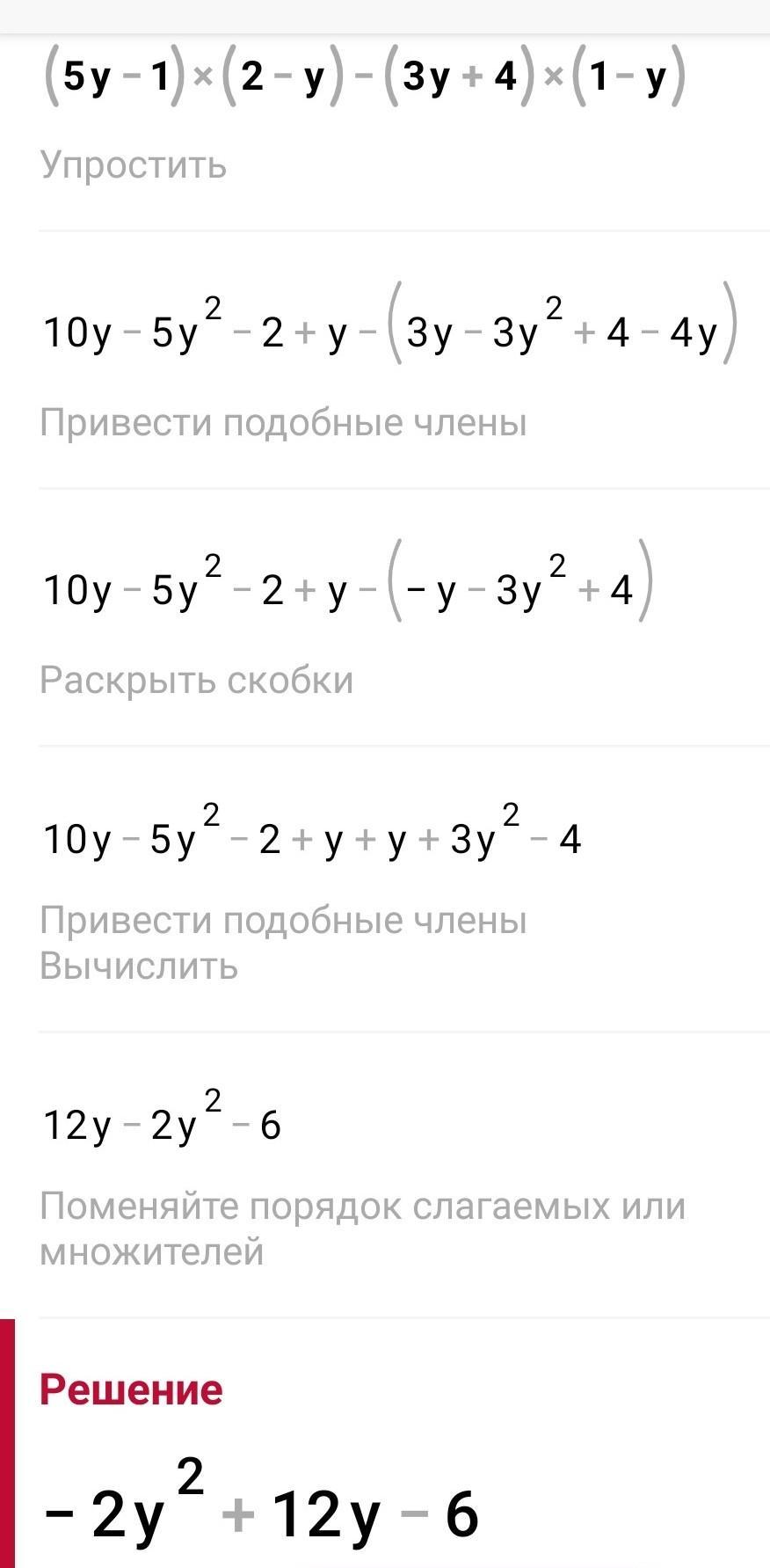This screenshot has height=1568, width=770.
Task: Open the step Поменяйте порядок слагаемых или множителей
Action: pos(361,1228)
